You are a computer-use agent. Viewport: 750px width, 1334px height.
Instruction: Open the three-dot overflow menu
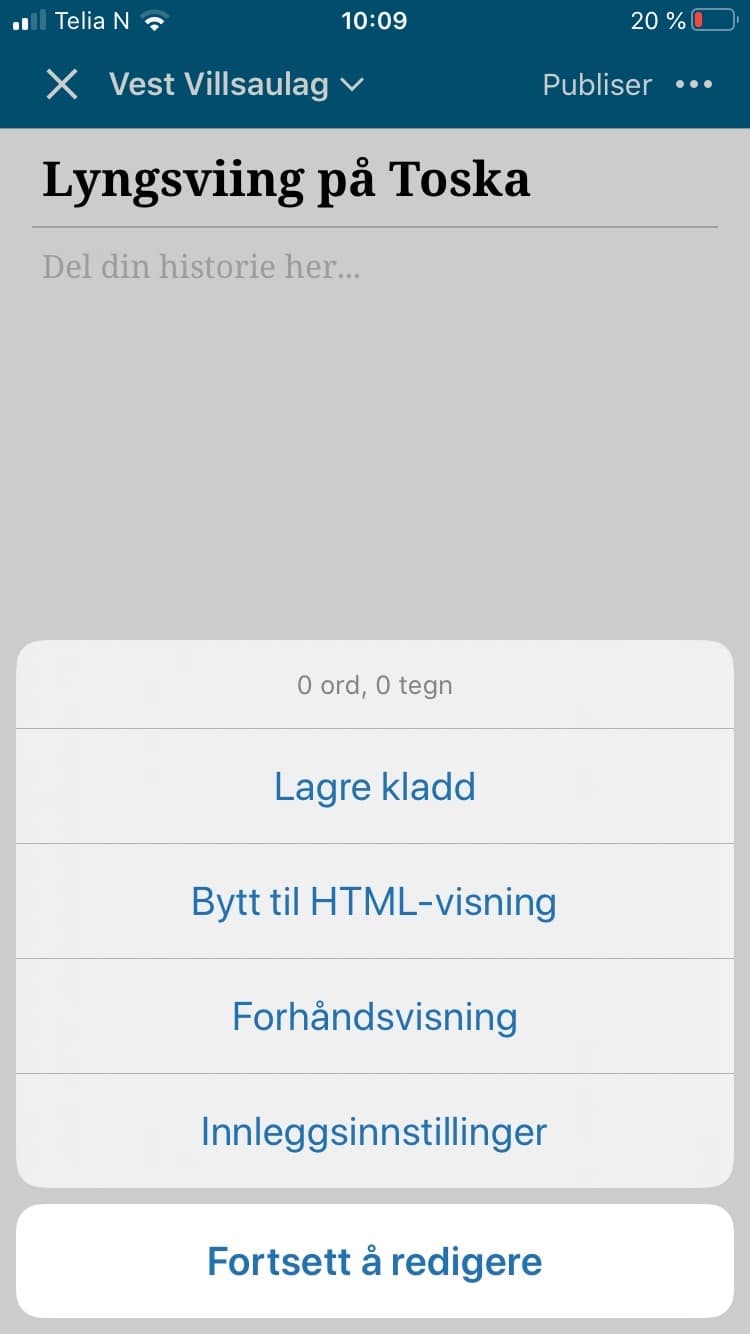pos(694,85)
